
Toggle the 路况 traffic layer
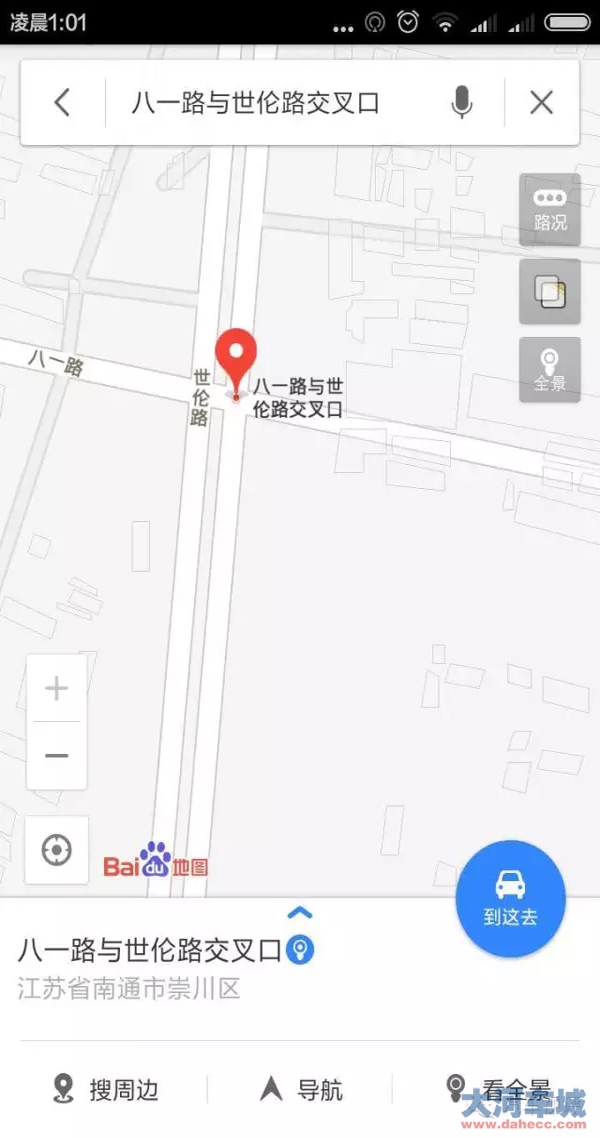(550, 210)
